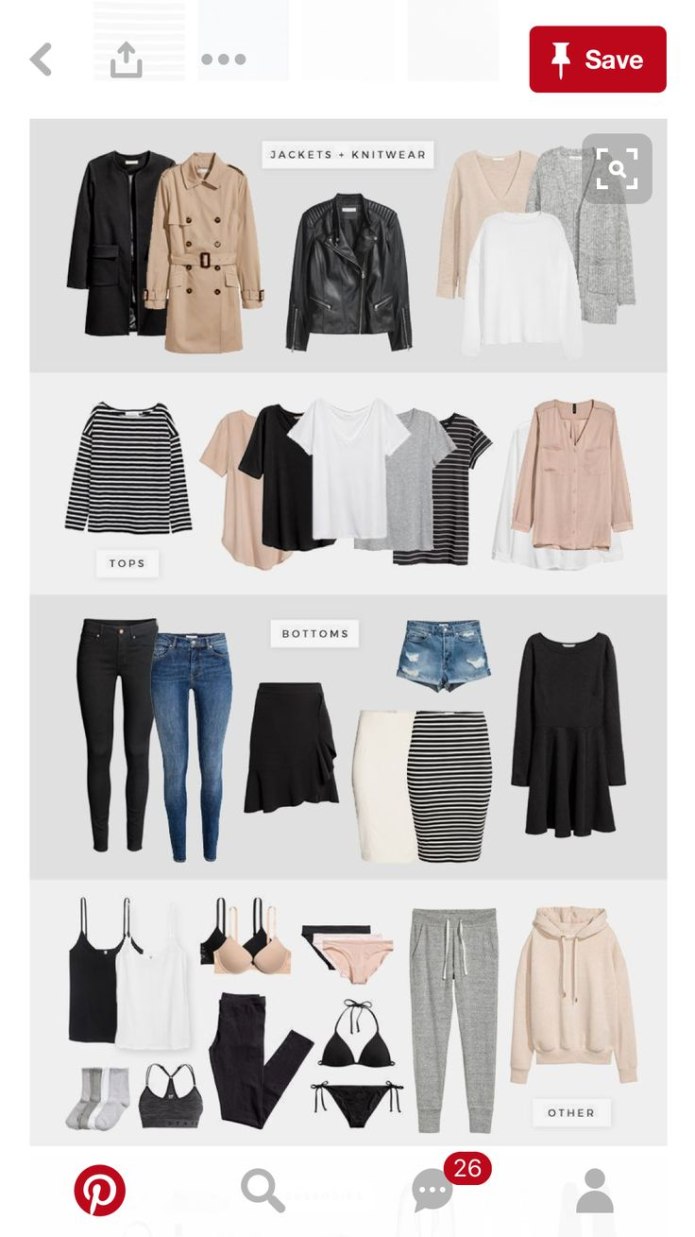
Task: Open notifications with 26 unread messages
Action: coord(434,1190)
